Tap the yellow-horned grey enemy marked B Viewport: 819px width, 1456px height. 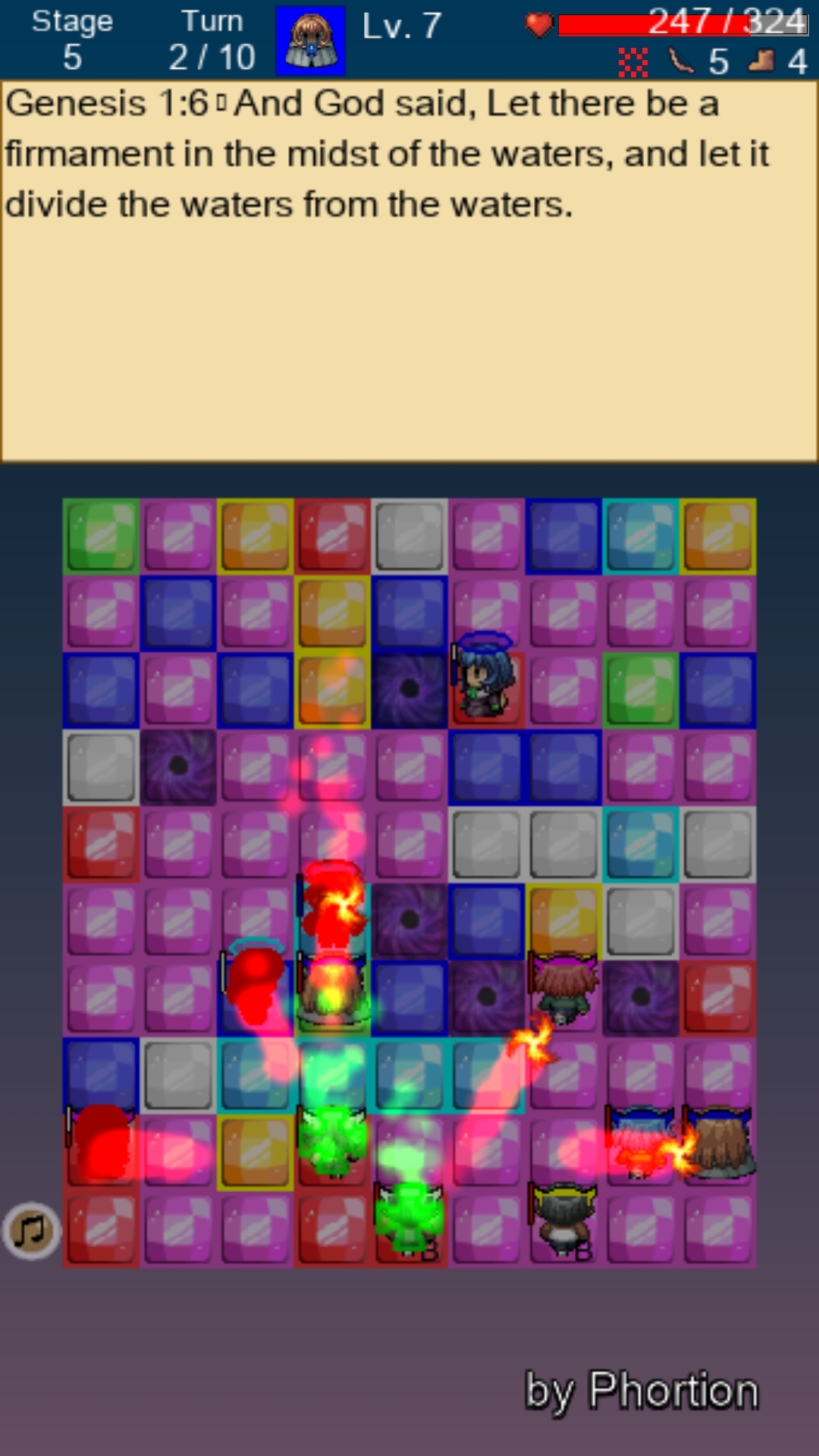coord(562,1221)
